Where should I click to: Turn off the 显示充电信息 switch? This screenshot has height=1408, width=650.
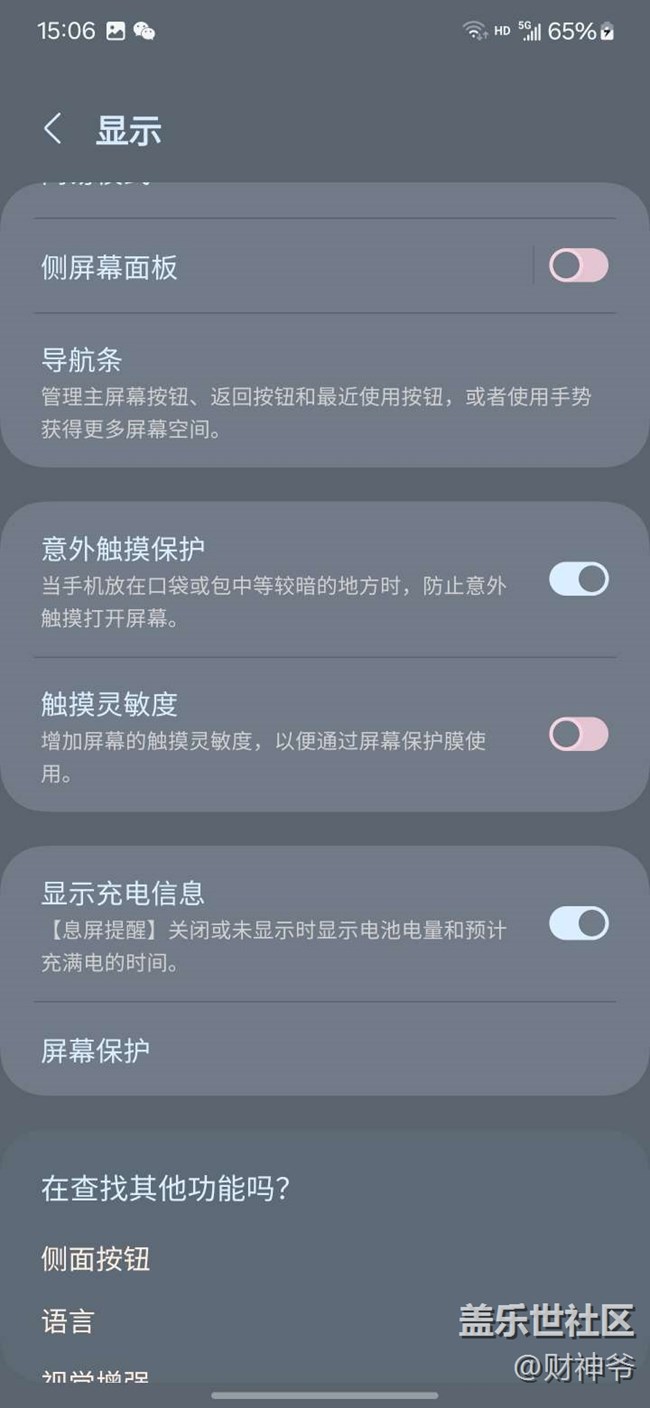(x=578, y=923)
